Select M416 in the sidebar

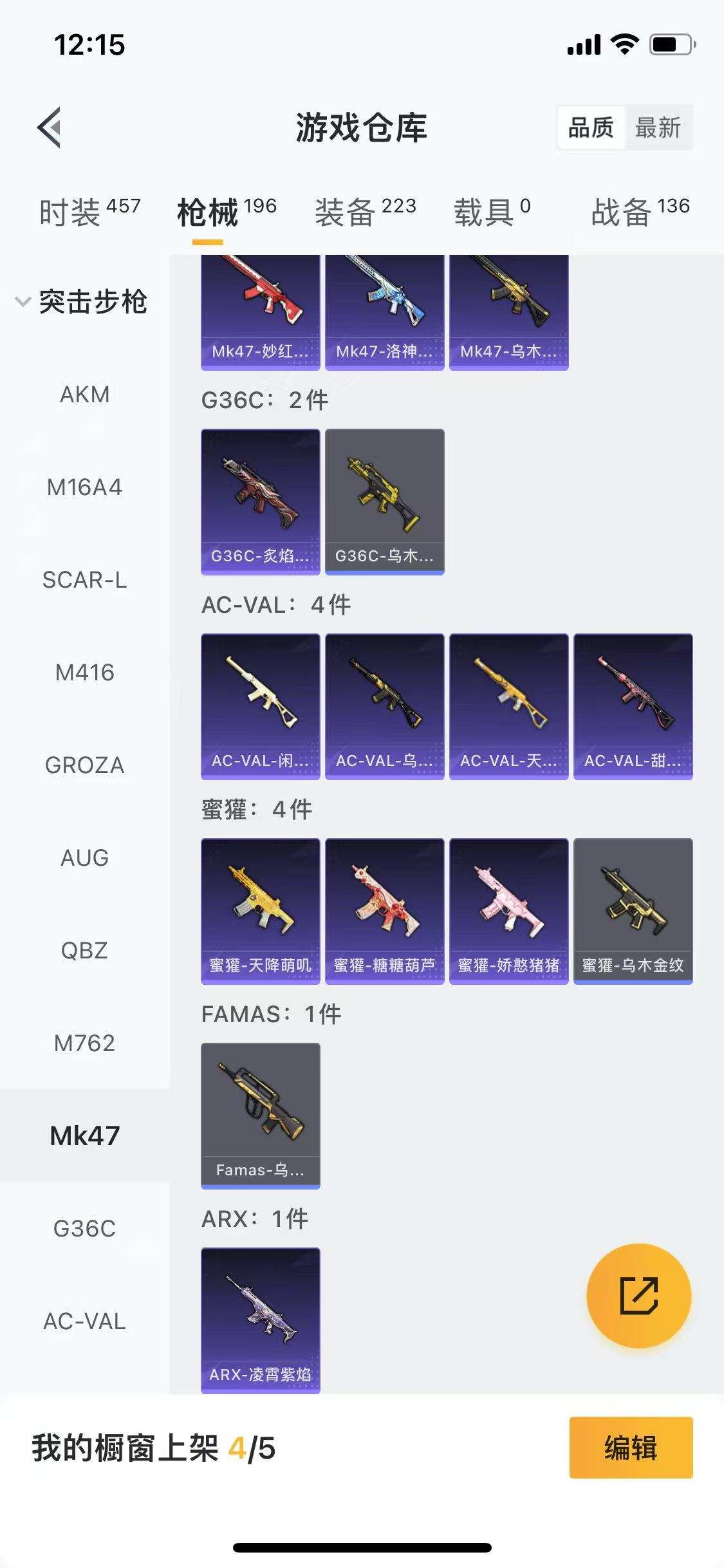pos(84,673)
